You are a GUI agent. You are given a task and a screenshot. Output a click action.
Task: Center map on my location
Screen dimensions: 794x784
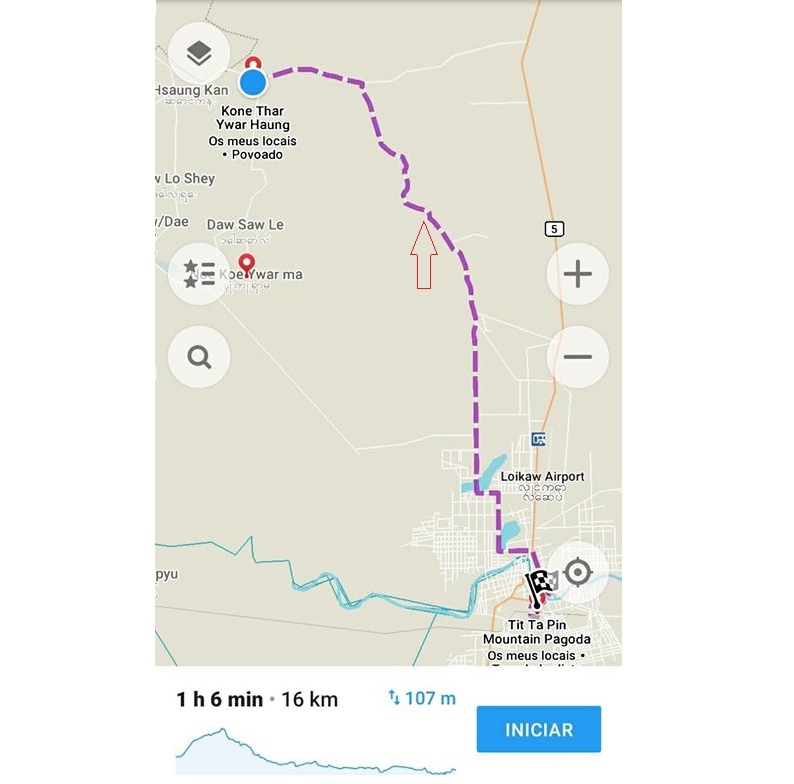(x=577, y=572)
